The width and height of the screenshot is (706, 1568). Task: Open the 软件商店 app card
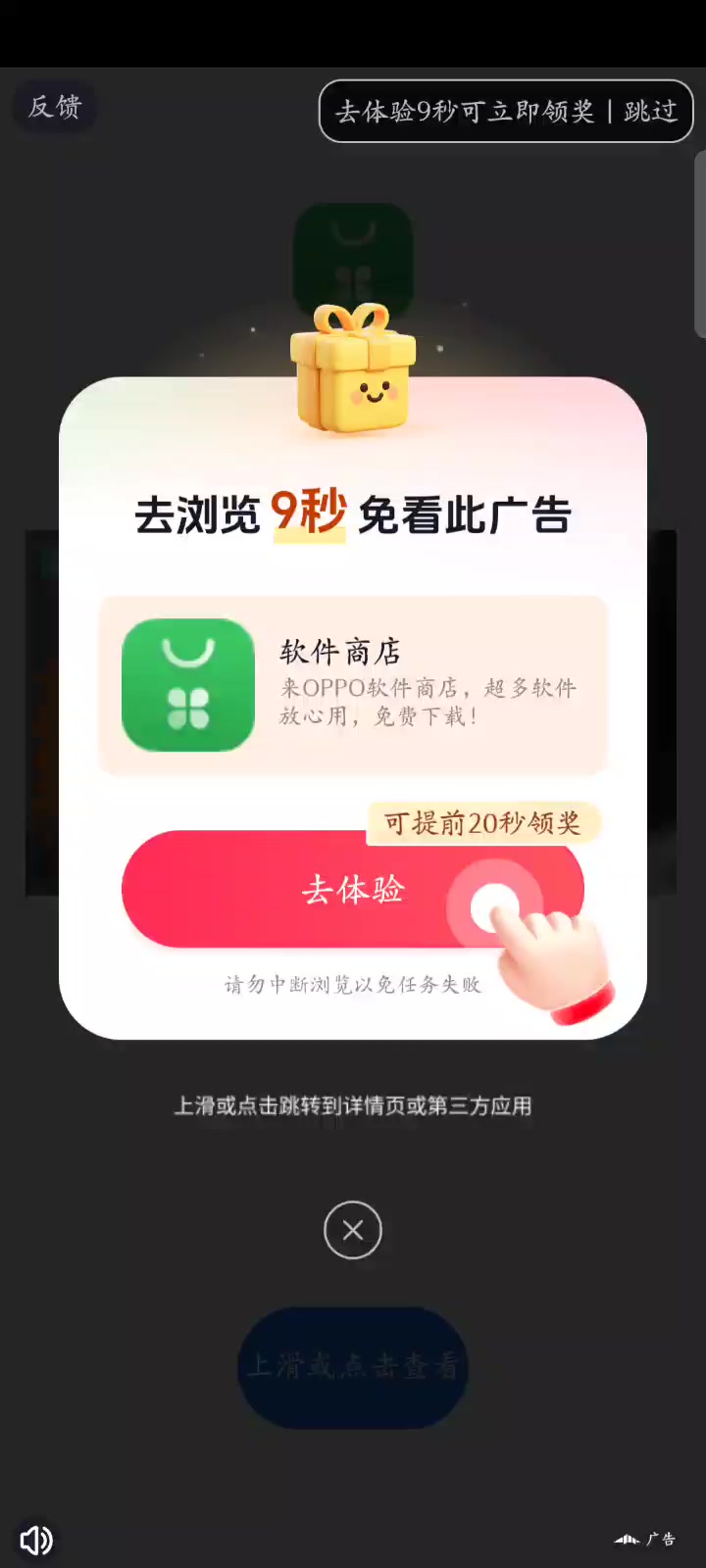click(x=353, y=685)
